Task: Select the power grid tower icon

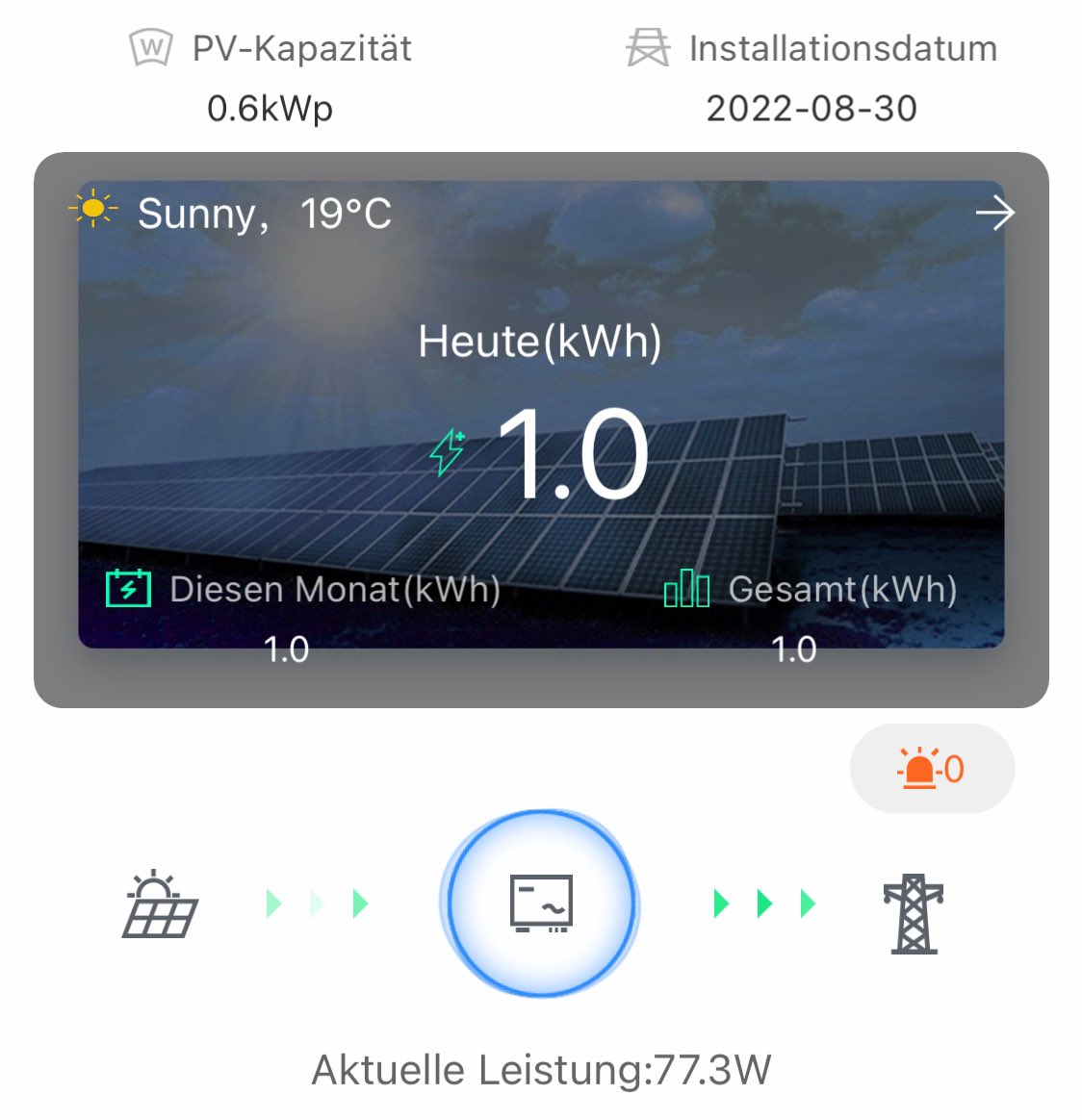Action: point(913,913)
